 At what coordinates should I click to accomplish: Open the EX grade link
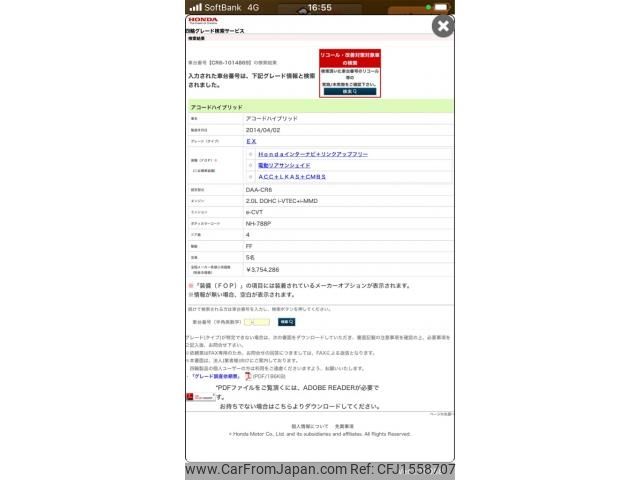pos(251,141)
